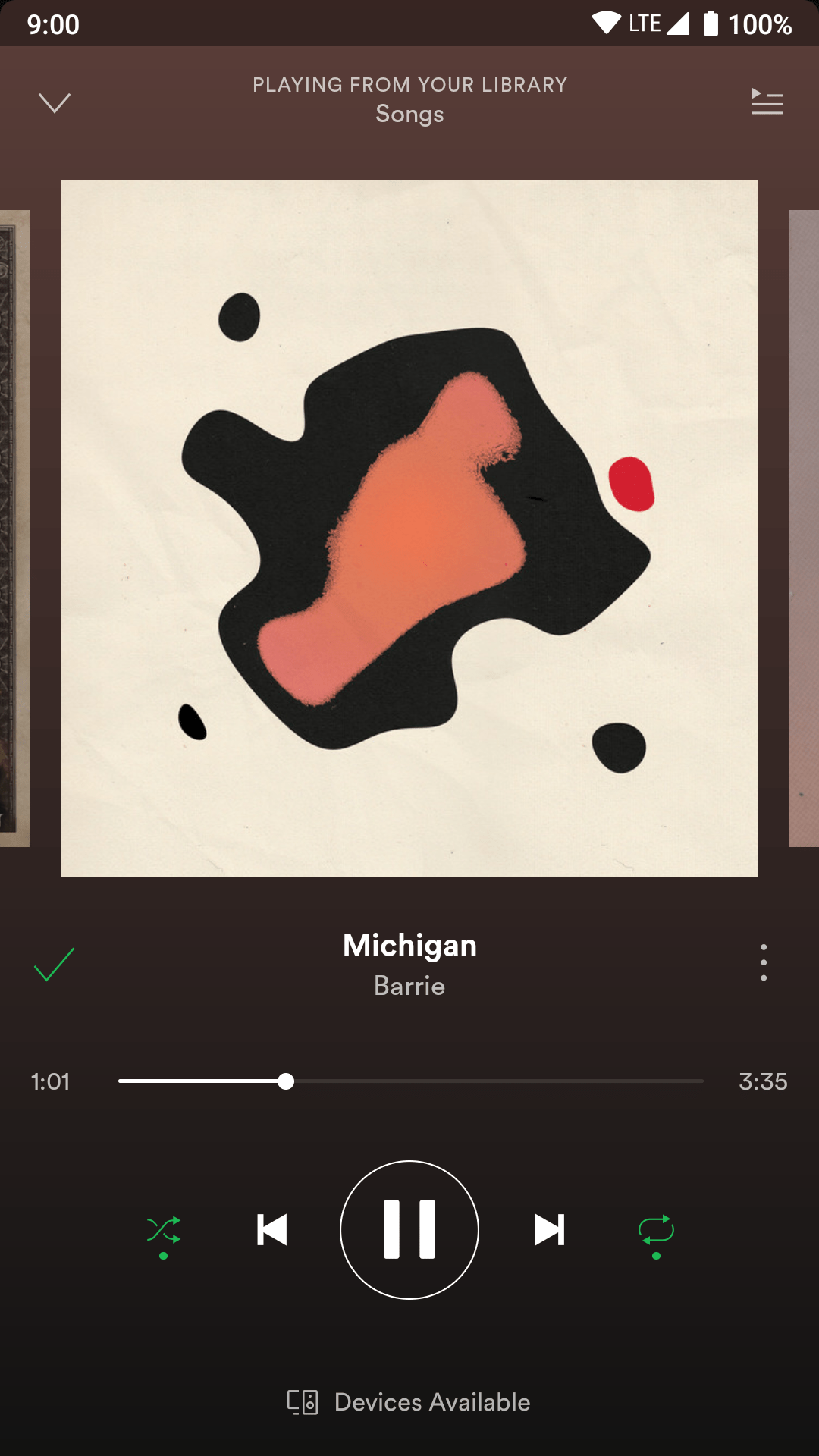This screenshot has height=1456, width=819.
Task: Tap the playback progress bar
Action: (x=411, y=1081)
